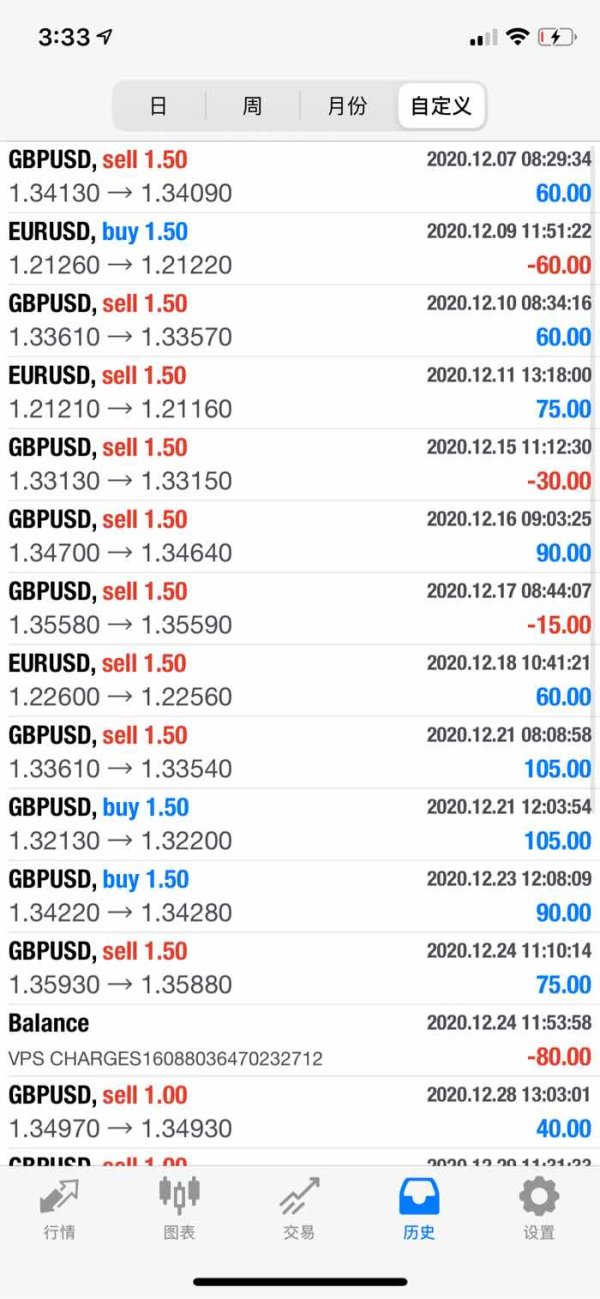Screen dimensions: 600x1299
Task: Select the 周 (week) period tab
Action: tap(252, 106)
